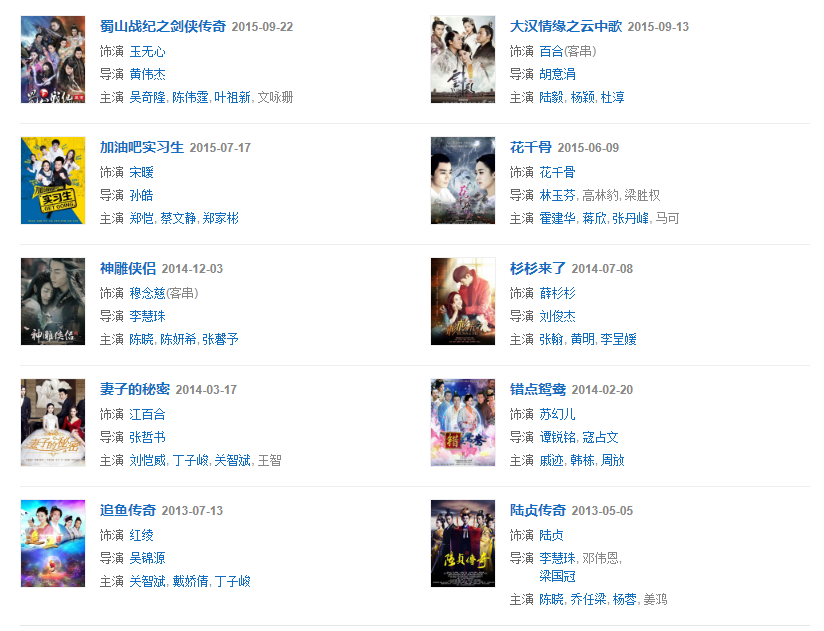This screenshot has width=824, height=631.
Task: Open the 妻子的秘密 title link
Action: (x=135, y=390)
